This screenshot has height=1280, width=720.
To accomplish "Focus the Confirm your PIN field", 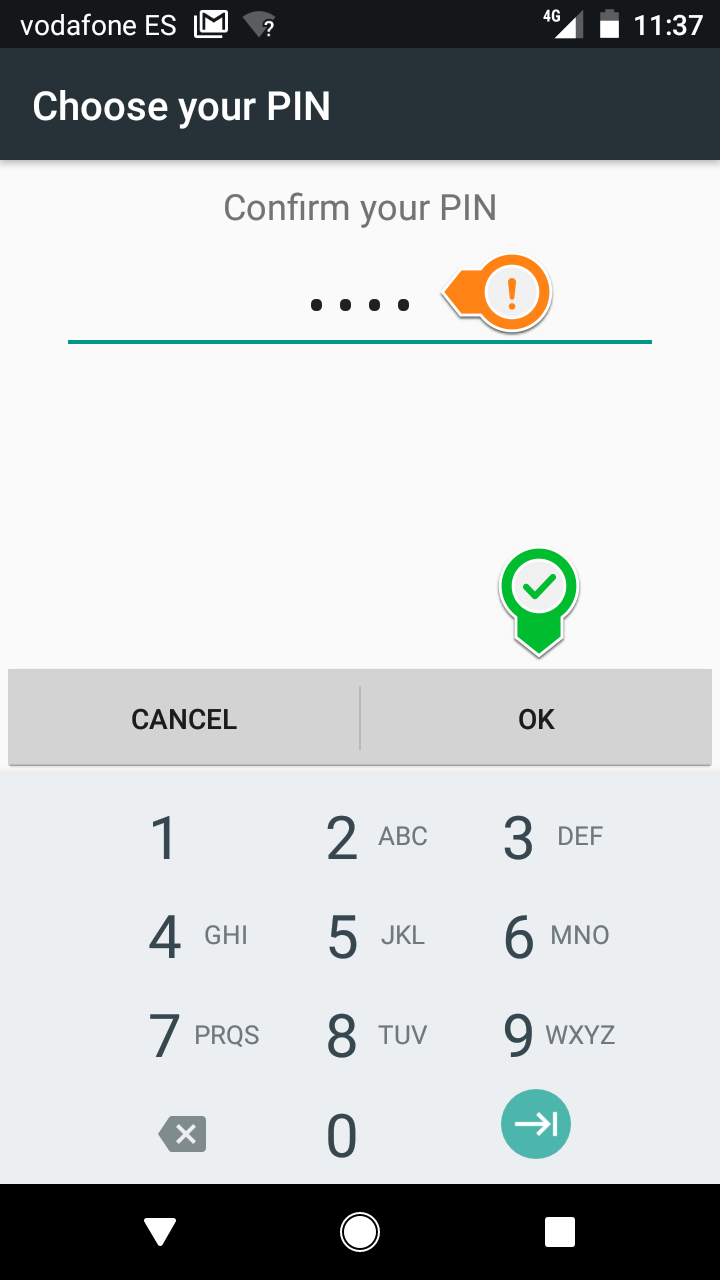I will click(360, 304).
